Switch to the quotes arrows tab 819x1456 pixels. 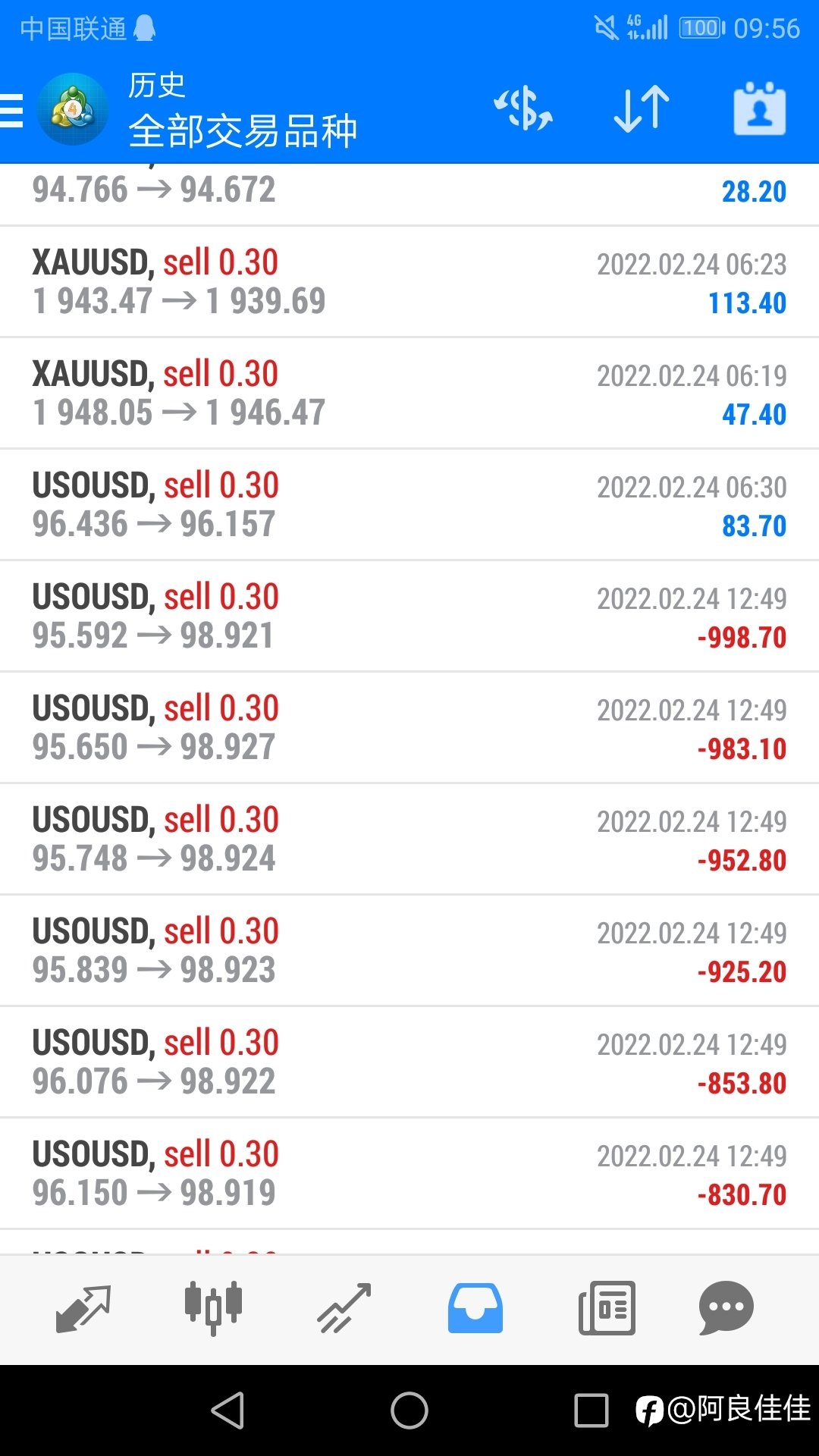coord(83,1308)
